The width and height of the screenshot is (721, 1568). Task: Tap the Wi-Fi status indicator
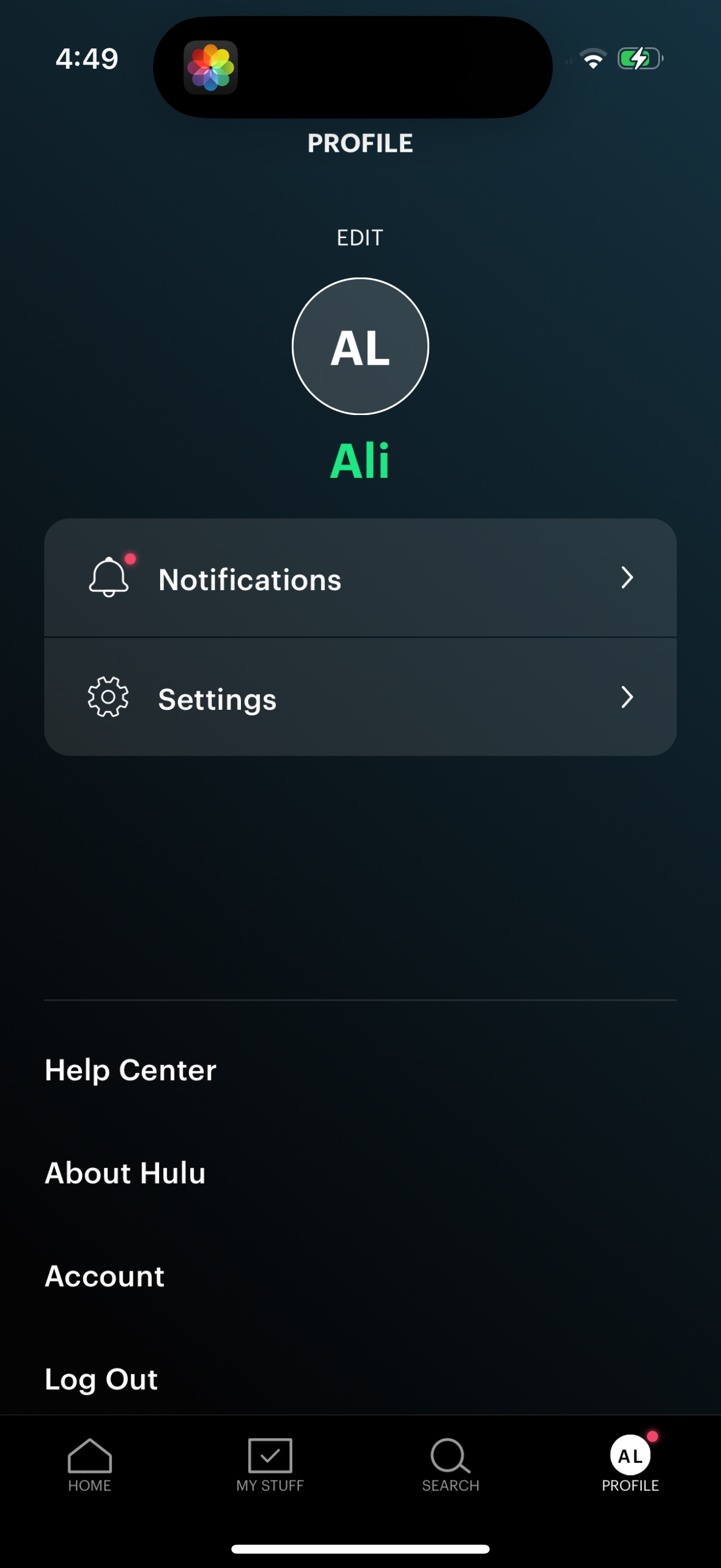coord(593,58)
